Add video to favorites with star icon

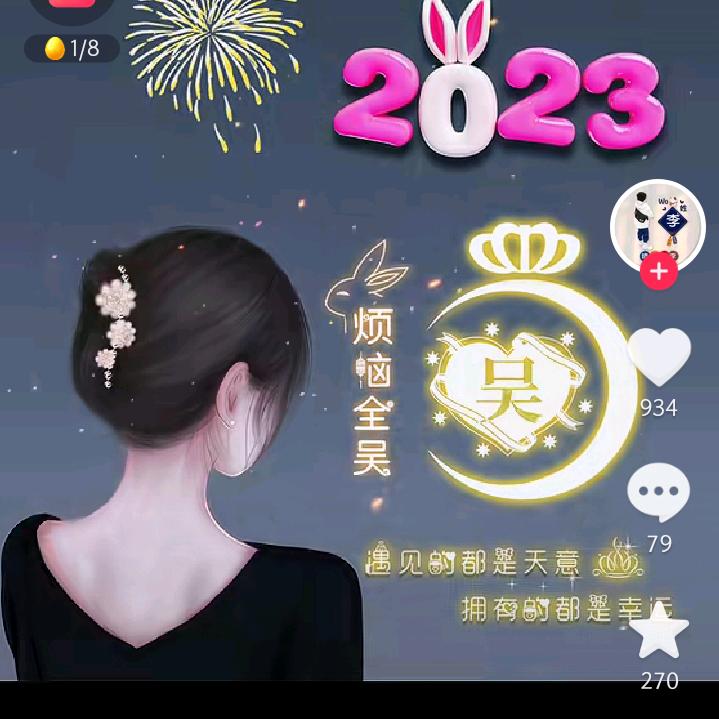tap(659, 631)
